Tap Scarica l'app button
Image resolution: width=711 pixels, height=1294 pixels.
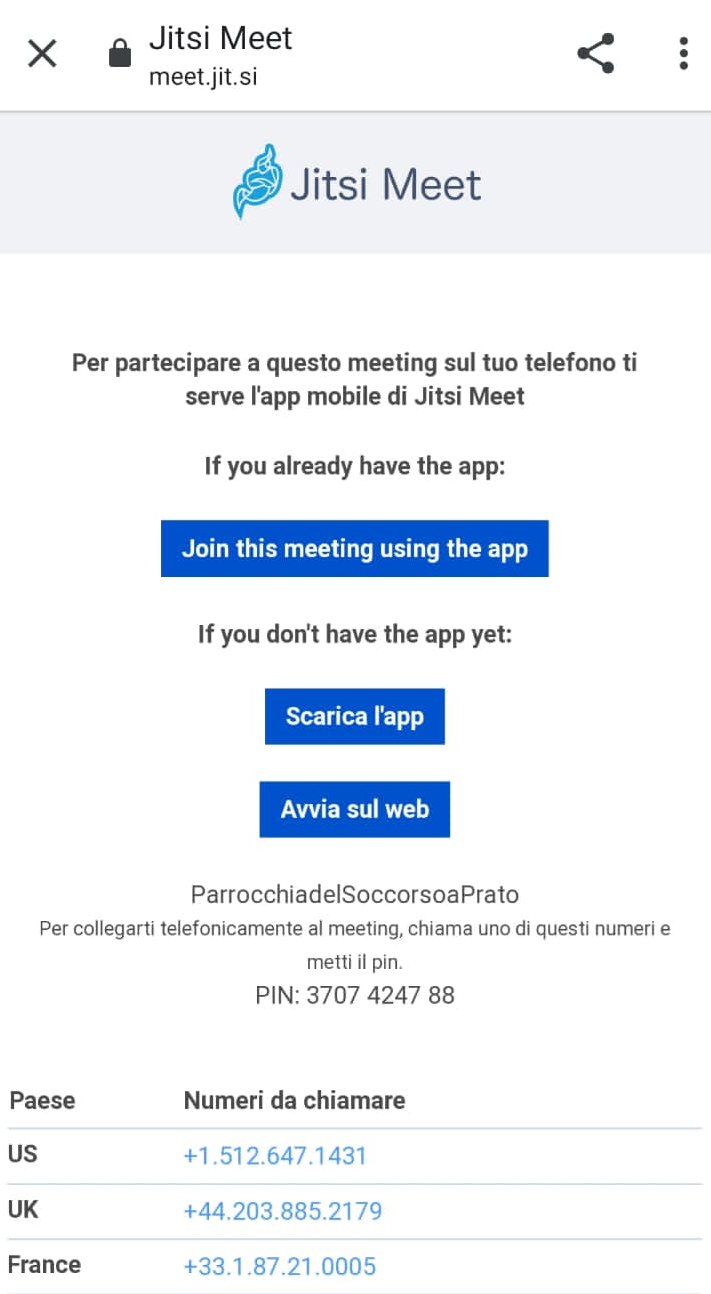[x=354, y=716]
